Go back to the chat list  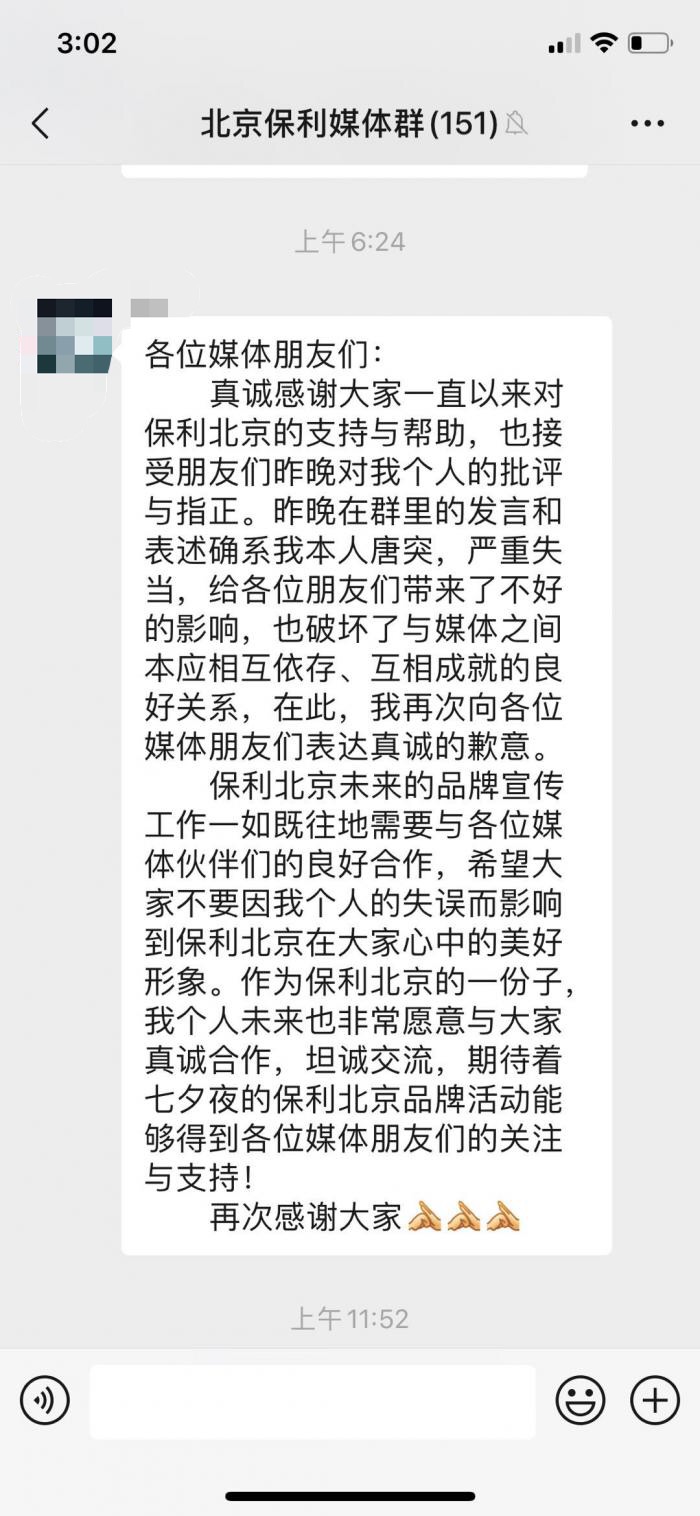[x=41, y=124]
